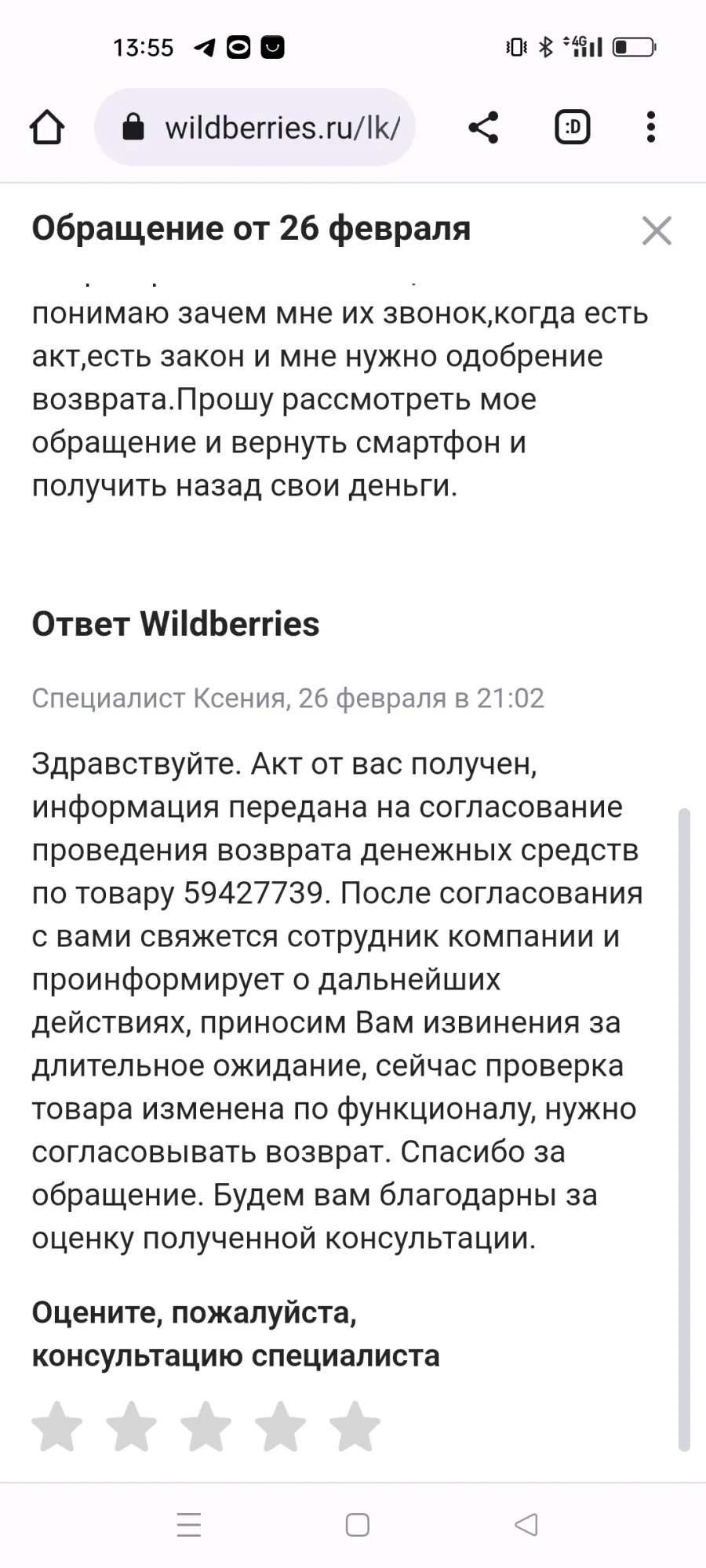
Task: Tap the wildberries.ru address bar
Action: (x=255, y=127)
